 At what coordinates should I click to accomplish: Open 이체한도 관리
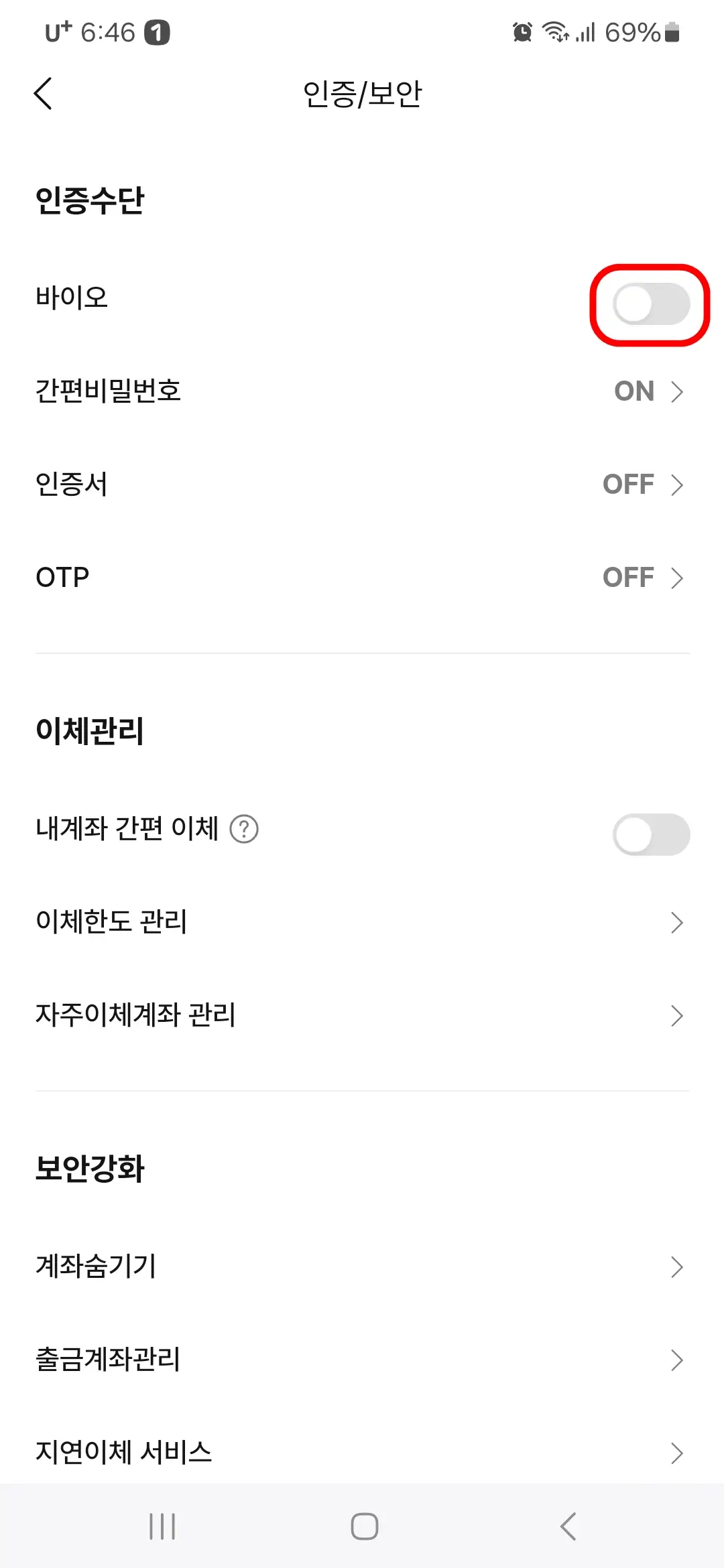click(677, 923)
